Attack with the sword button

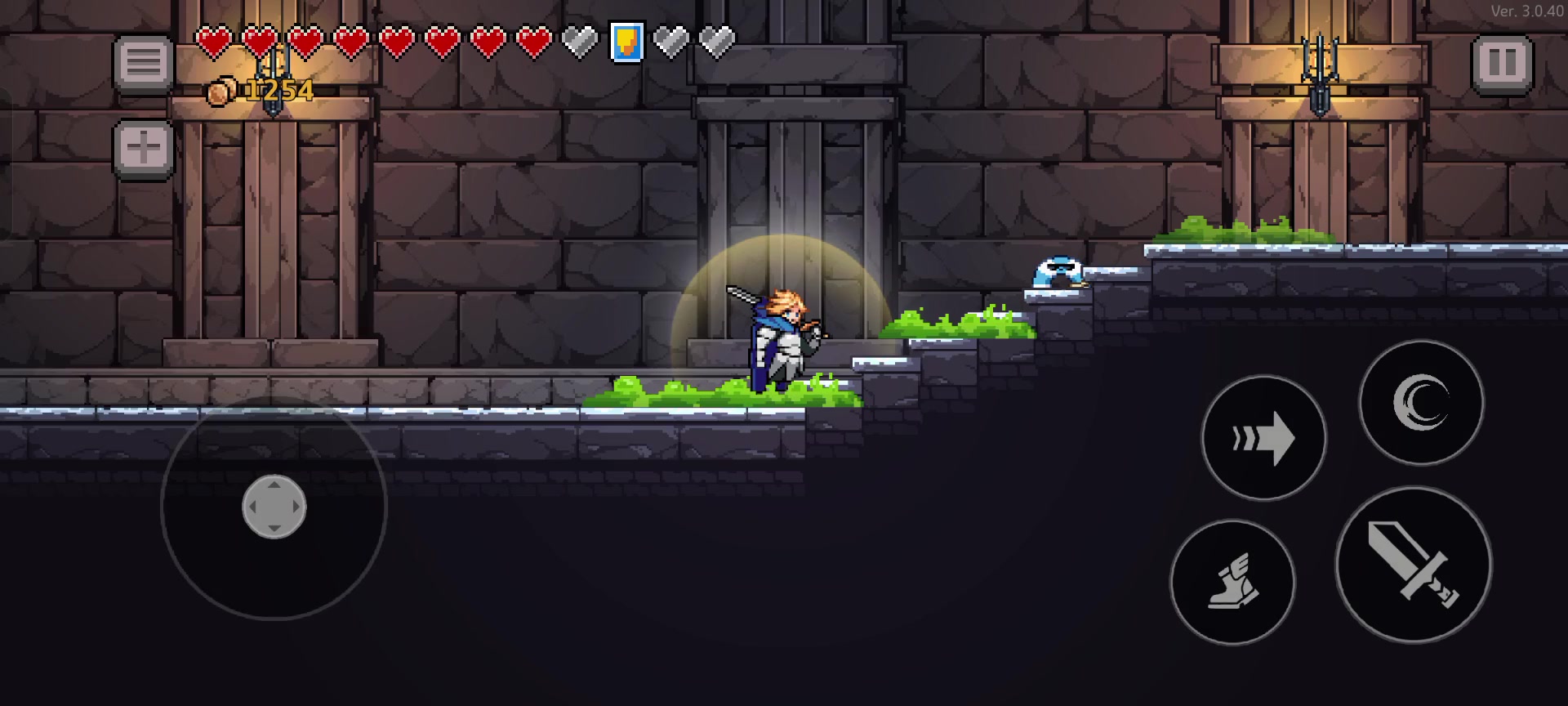click(x=1414, y=565)
